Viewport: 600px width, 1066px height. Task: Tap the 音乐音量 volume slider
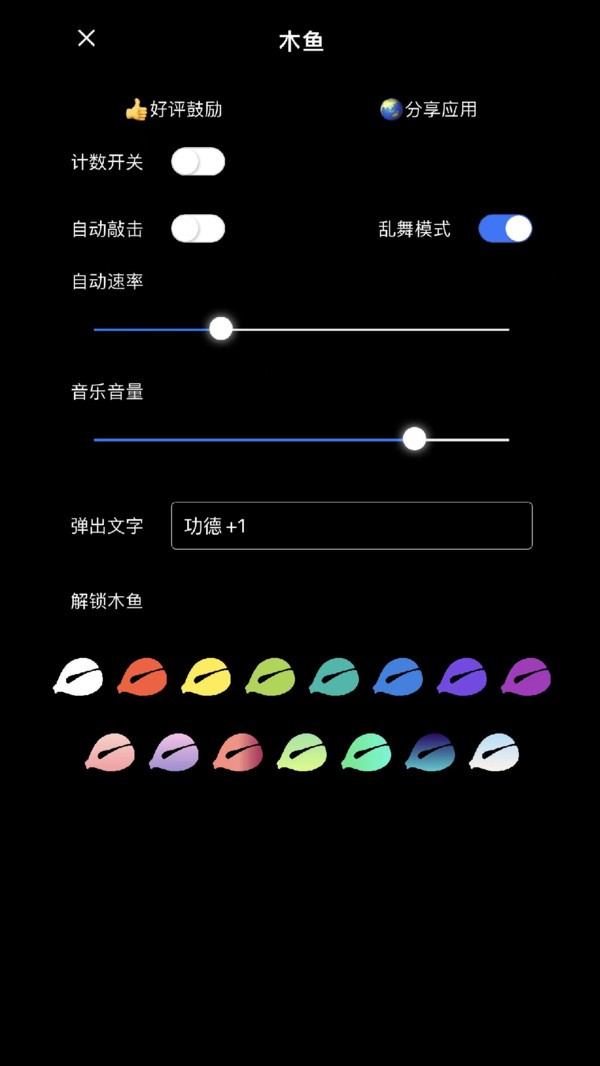pos(301,439)
